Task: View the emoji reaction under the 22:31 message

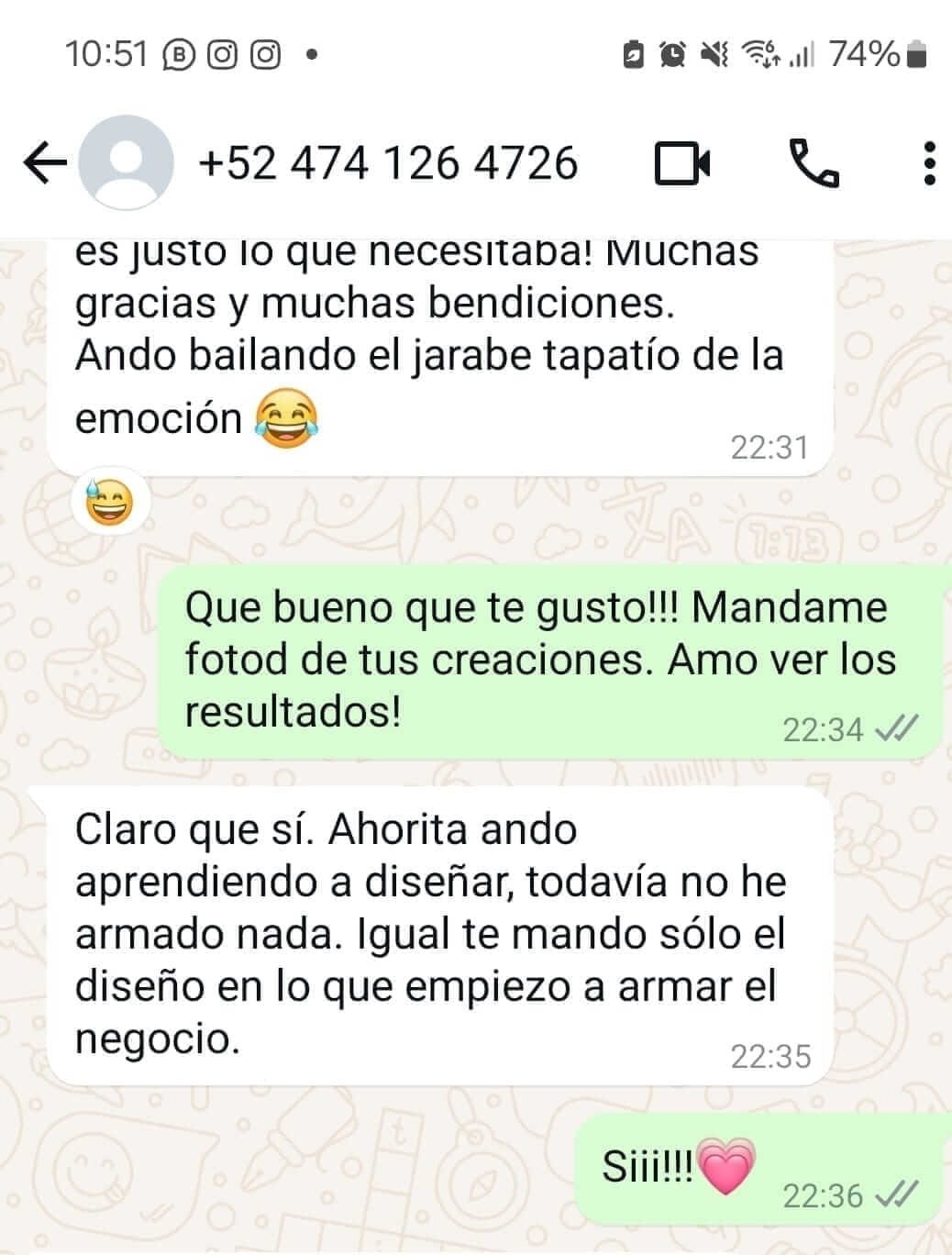Action: [x=110, y=502]
